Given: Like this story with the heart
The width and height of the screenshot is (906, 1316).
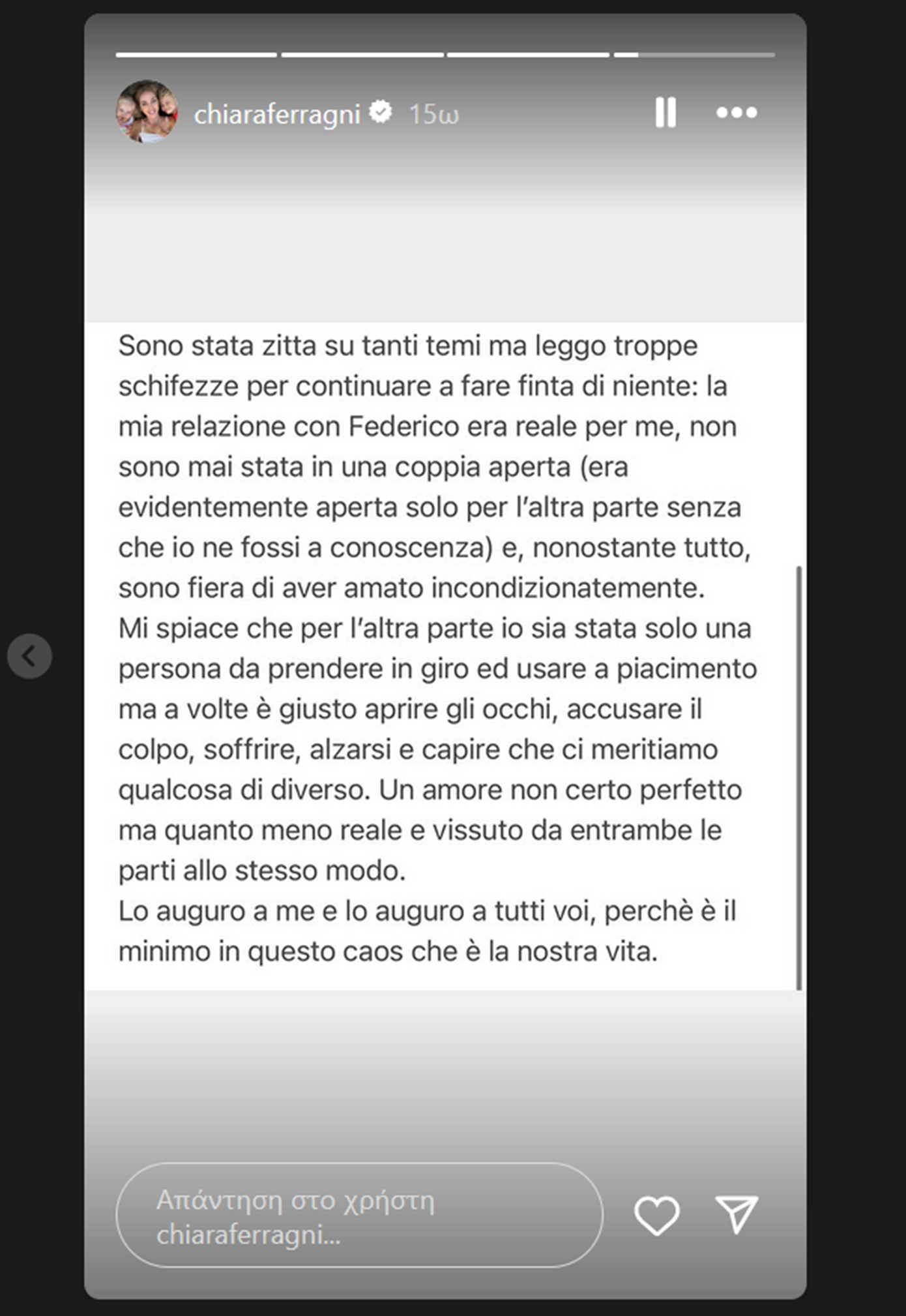Looking at the screenshot, I should (656, 1215).
